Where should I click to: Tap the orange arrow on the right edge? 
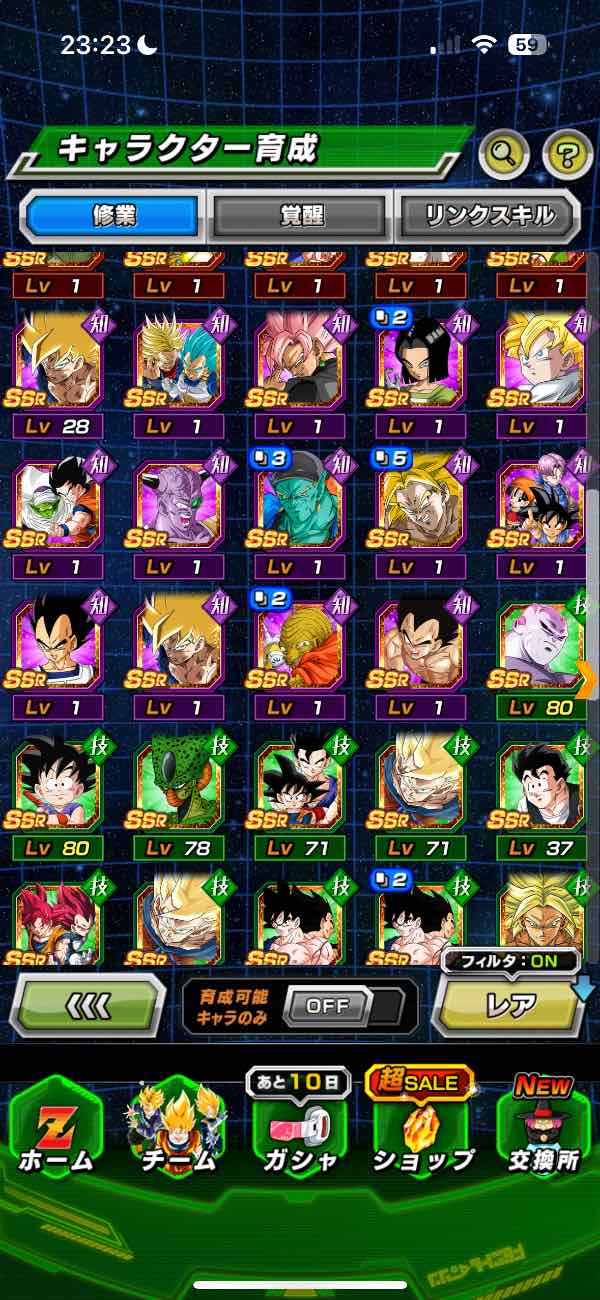point(587,680)
